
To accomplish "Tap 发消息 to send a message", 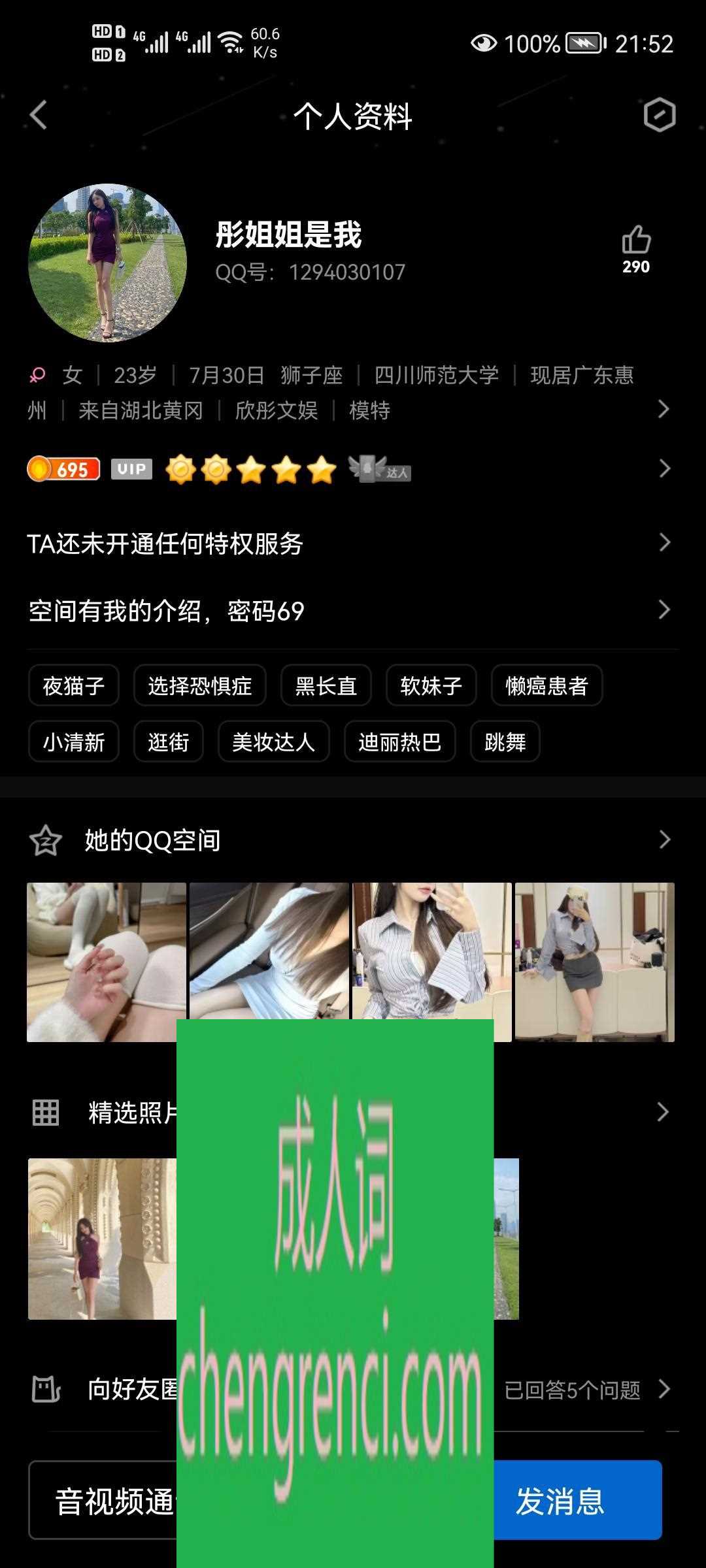I will (575, 1501).
